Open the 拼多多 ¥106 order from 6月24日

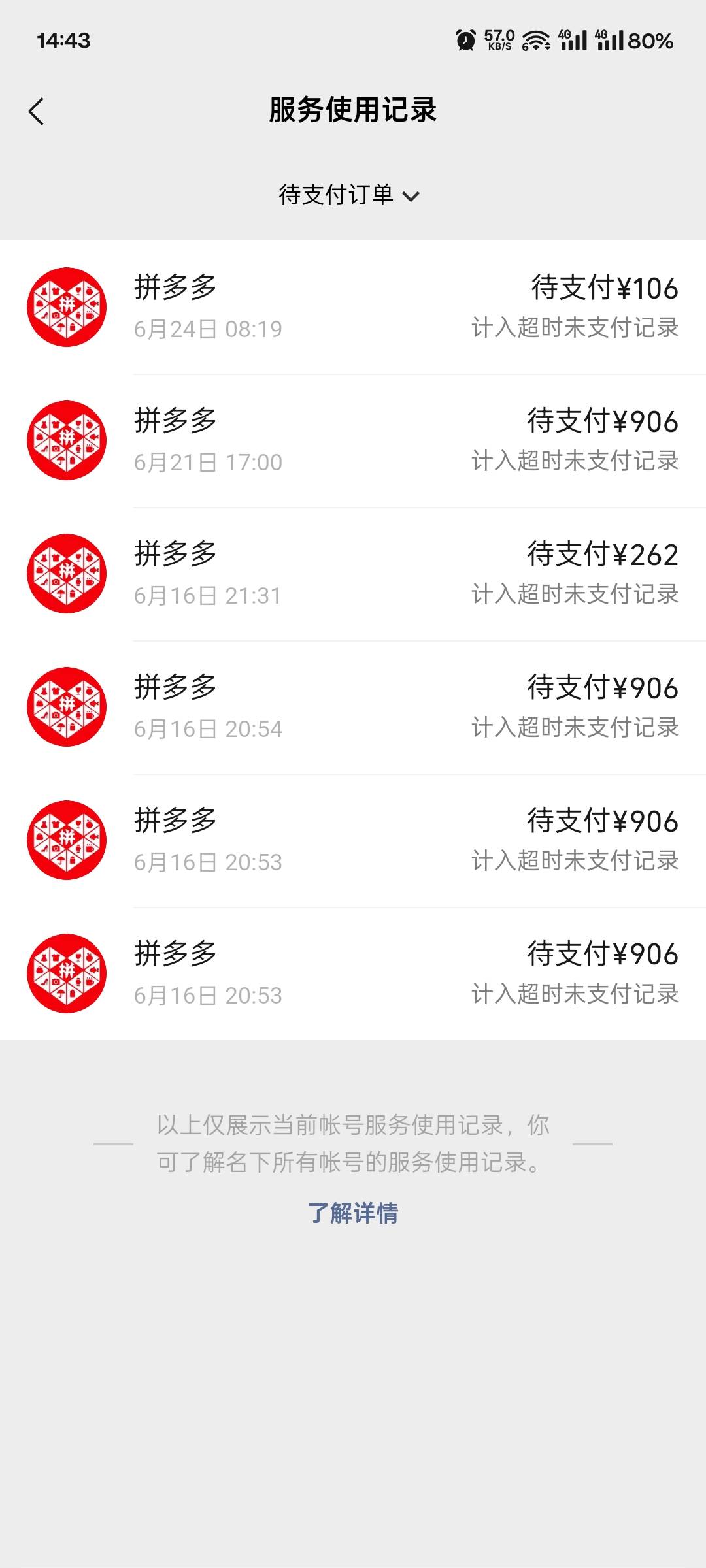pyautogui.click(x=353, y=307)
